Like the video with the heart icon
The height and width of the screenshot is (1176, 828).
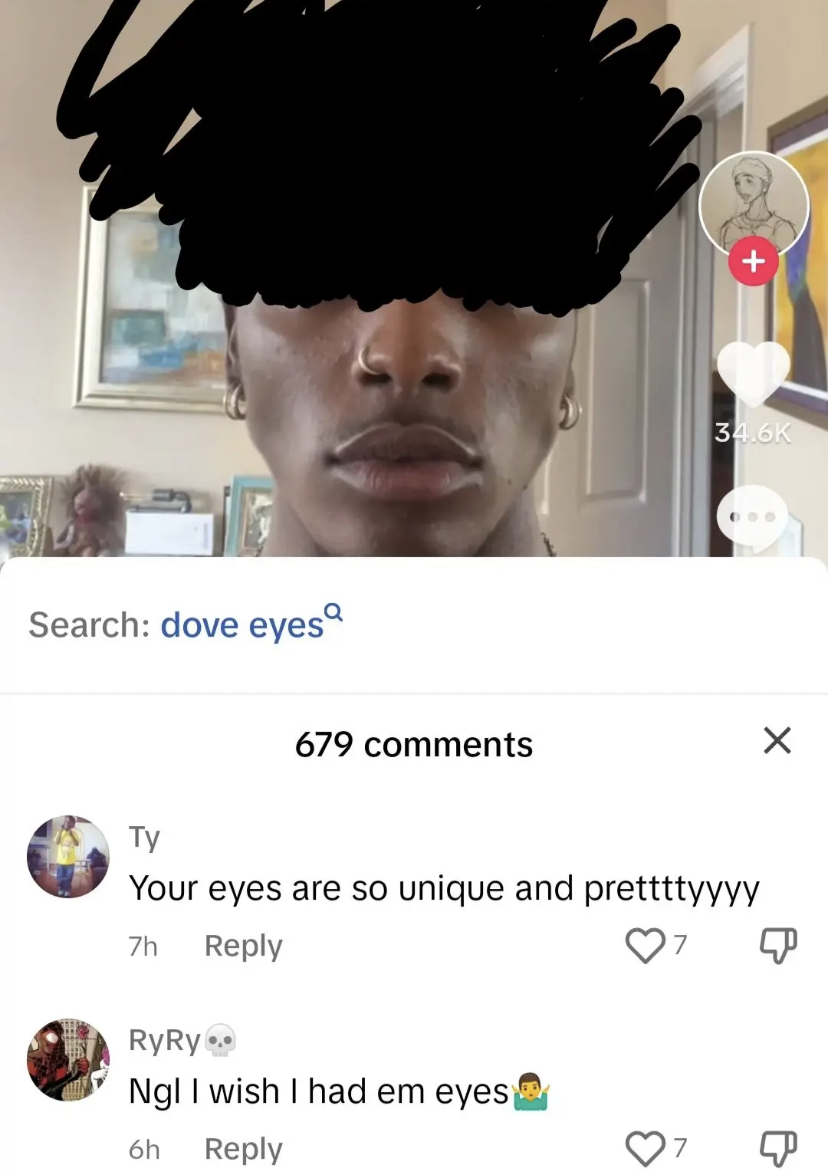[753, 372]
